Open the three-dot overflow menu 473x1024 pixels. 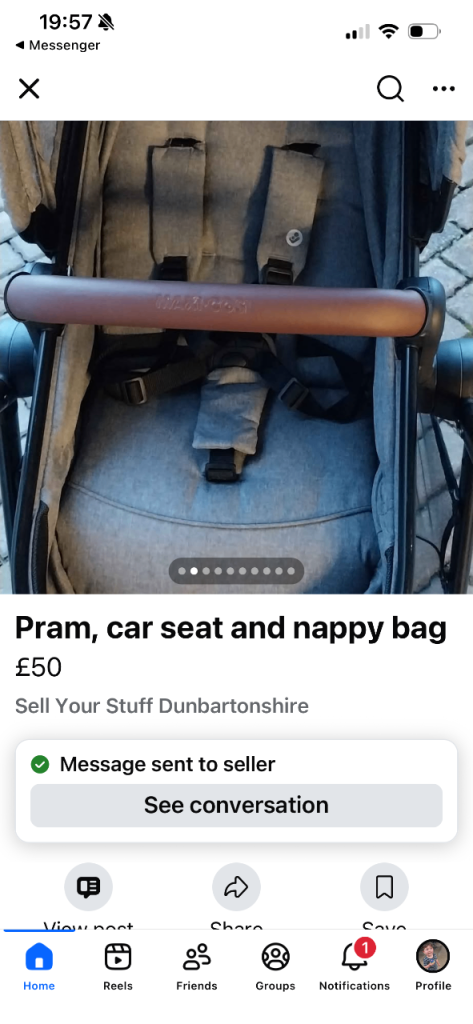pos(444,89)
